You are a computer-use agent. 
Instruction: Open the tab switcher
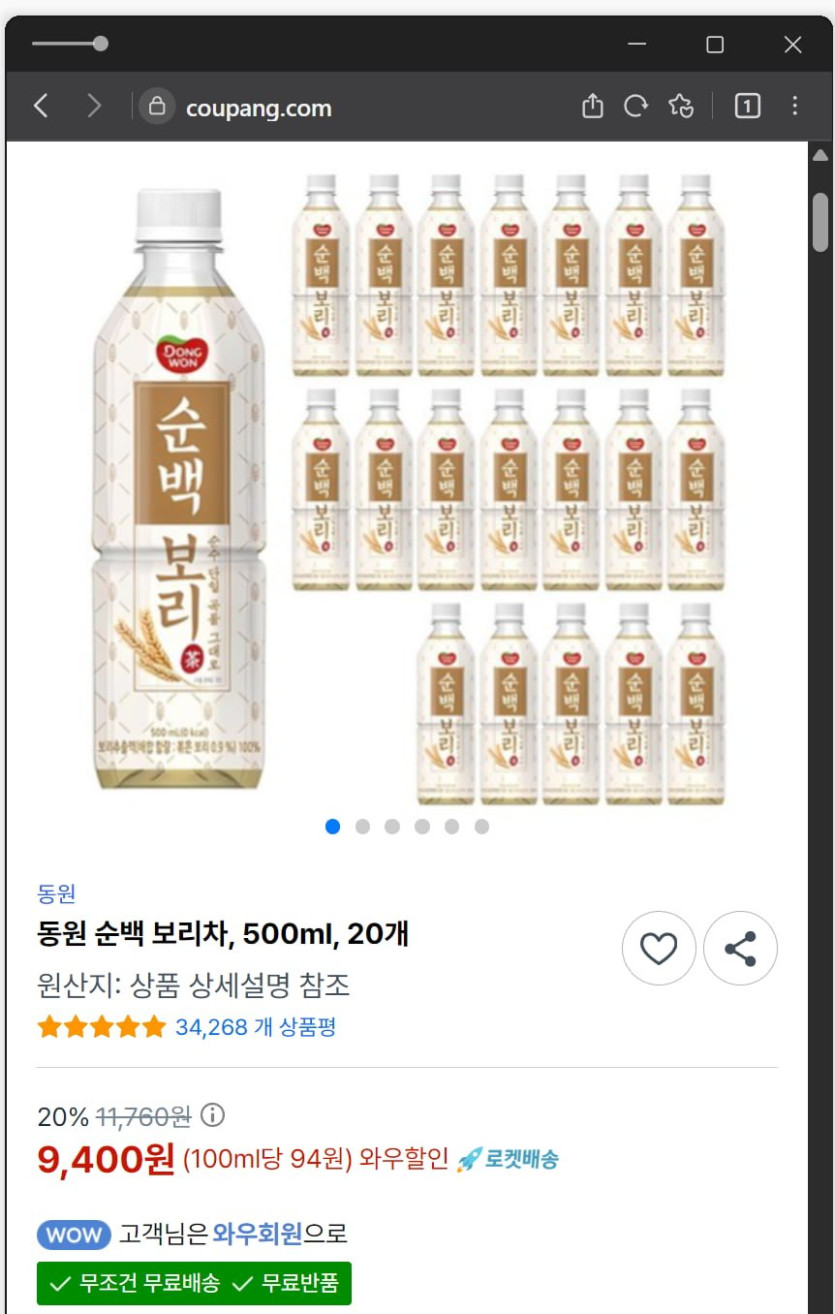747,106
